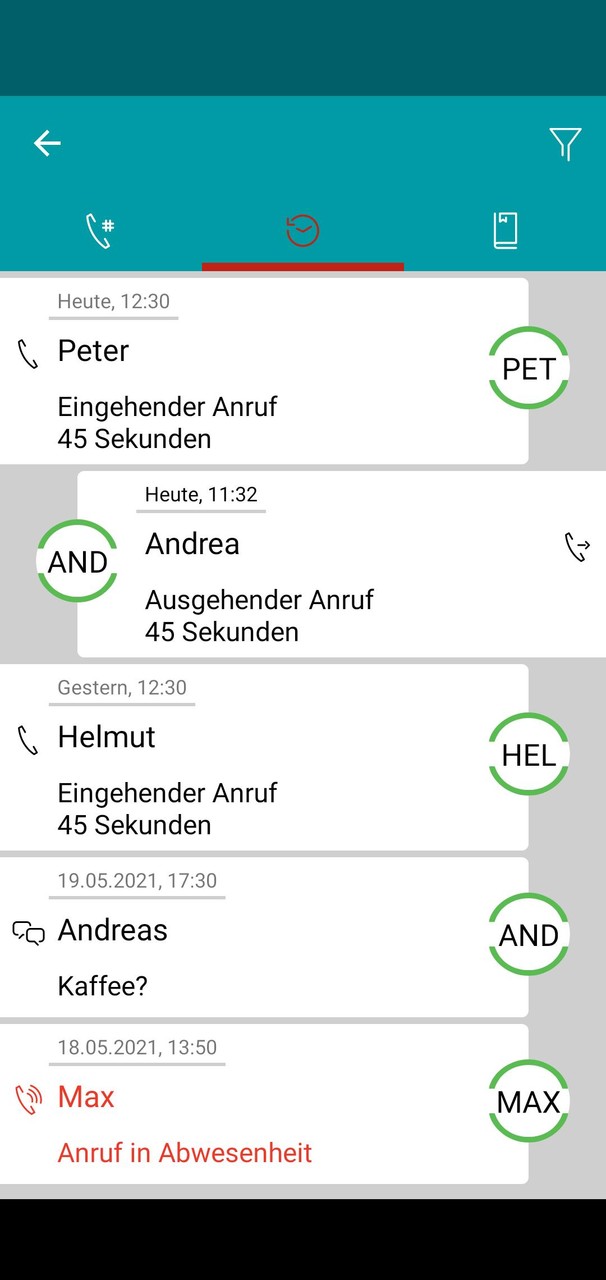Screen dimensions: 606x1280
Task: Open the filter options
Action: click(565, 144)
